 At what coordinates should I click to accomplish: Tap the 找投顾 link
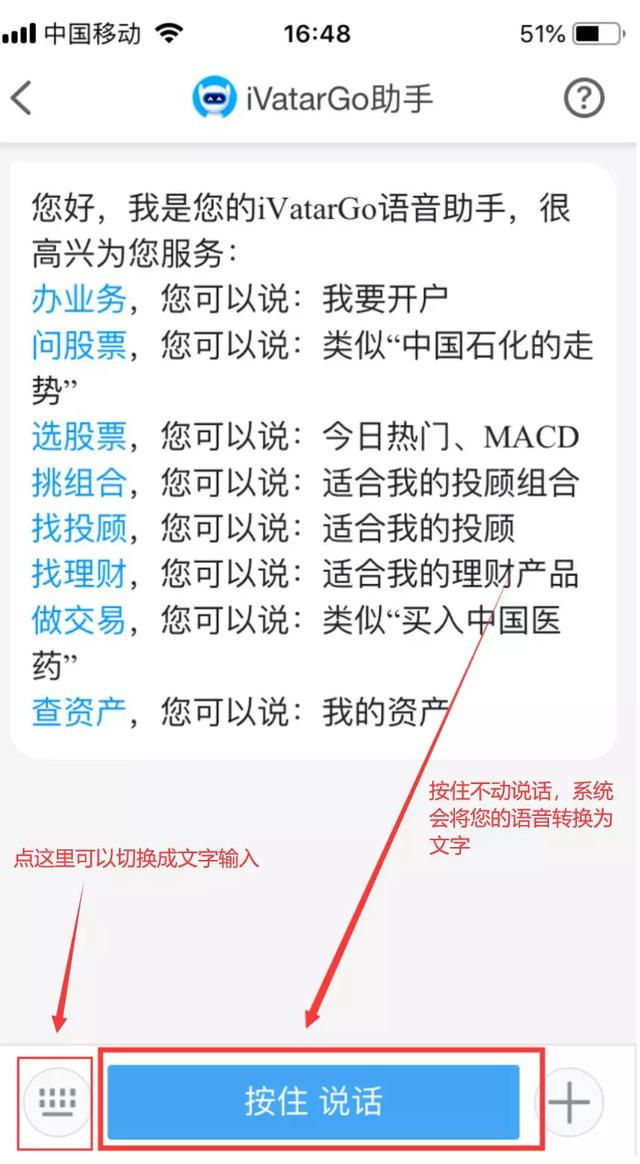80,528
